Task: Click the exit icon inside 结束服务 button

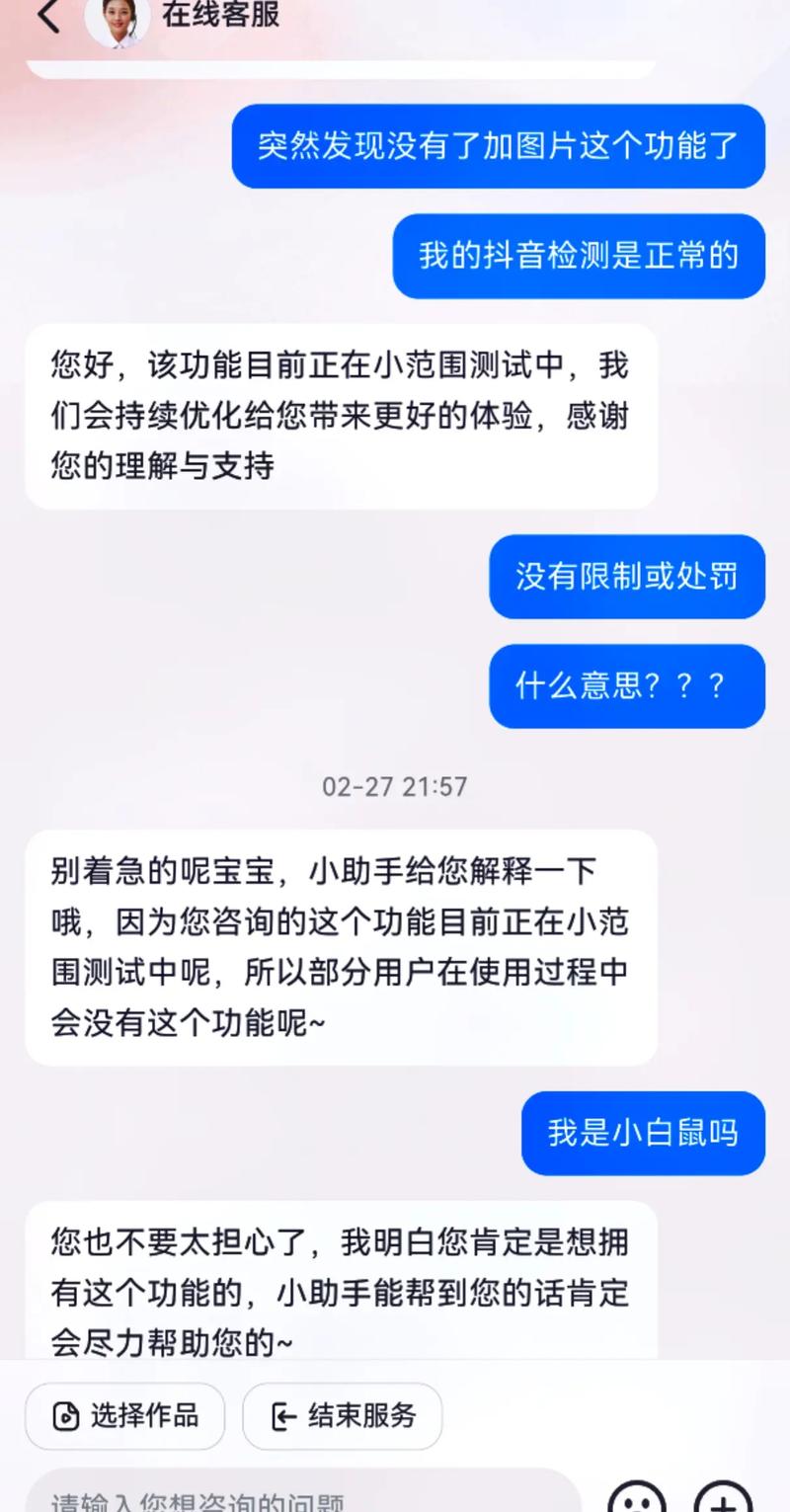Action: click(283, 1416)
